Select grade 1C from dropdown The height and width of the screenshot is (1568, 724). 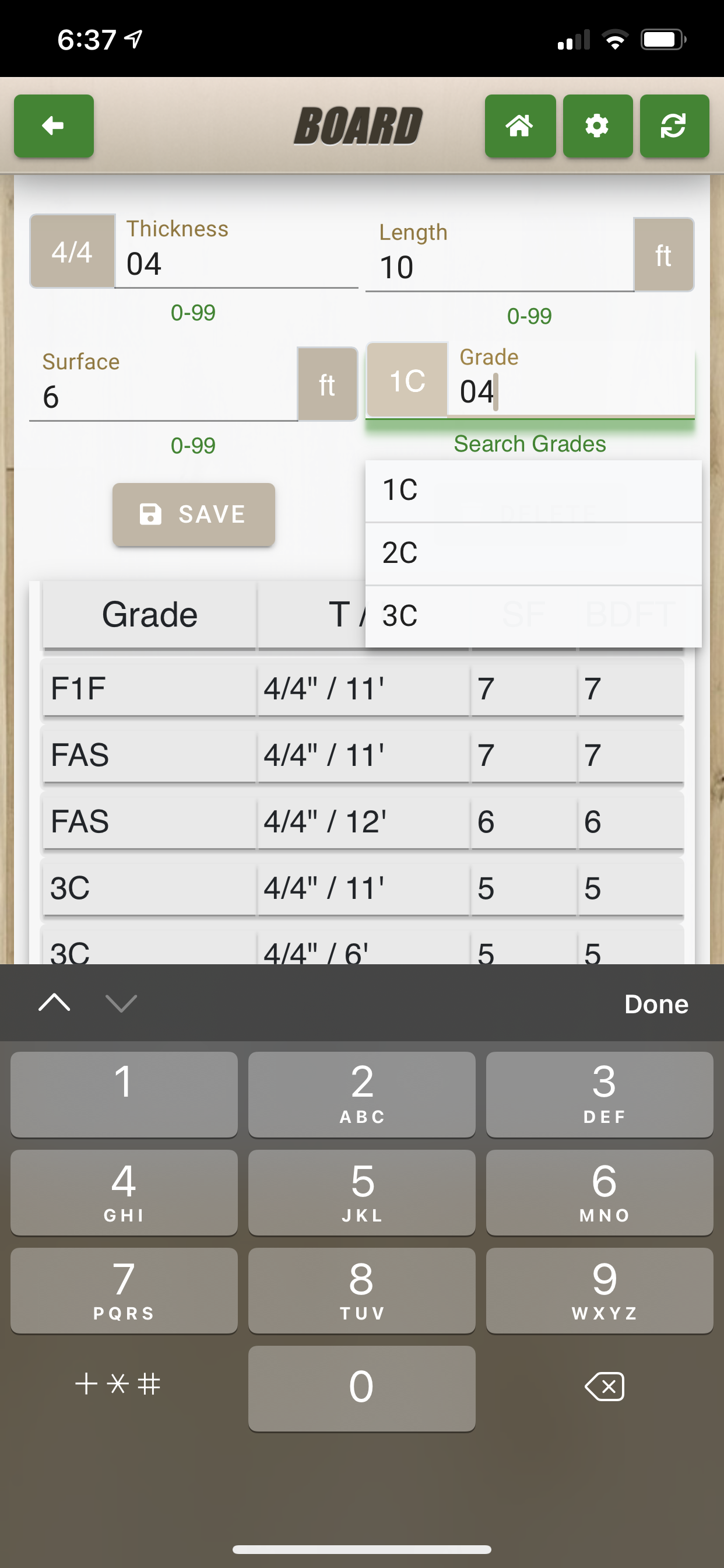pyautogui.click(x=533, y=491)
